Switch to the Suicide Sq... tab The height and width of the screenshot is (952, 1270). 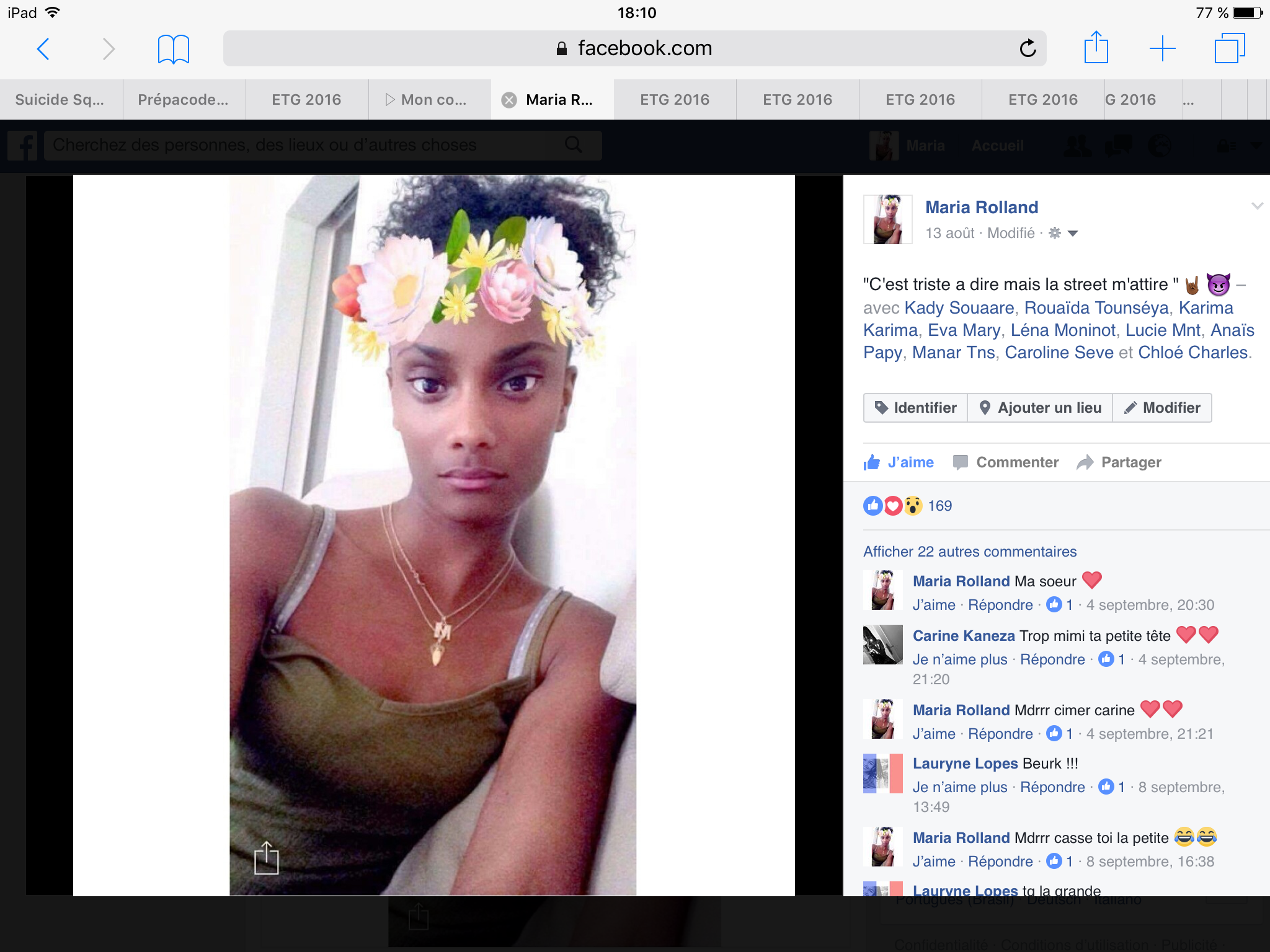60,100
